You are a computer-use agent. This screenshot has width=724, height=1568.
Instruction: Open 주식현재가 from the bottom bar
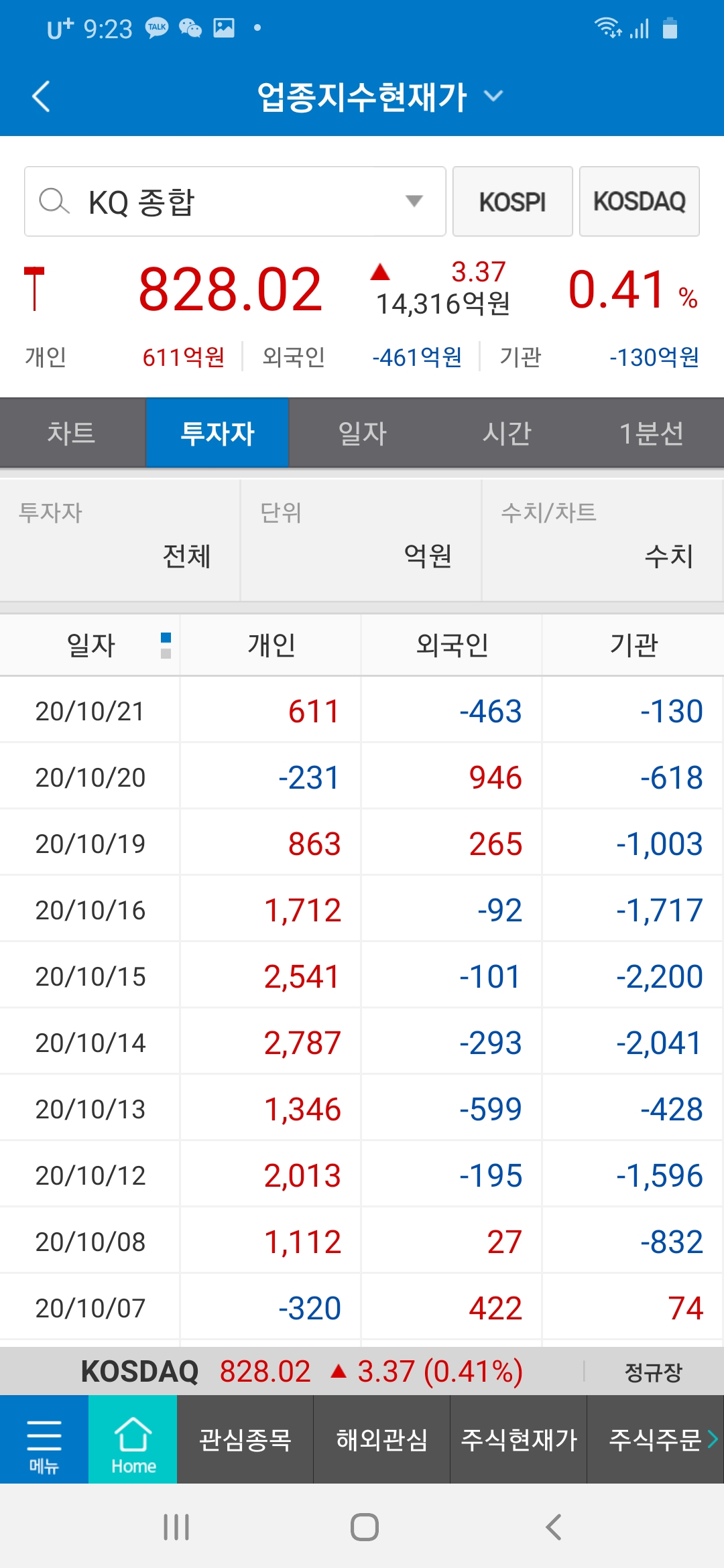pos(519,1439)
